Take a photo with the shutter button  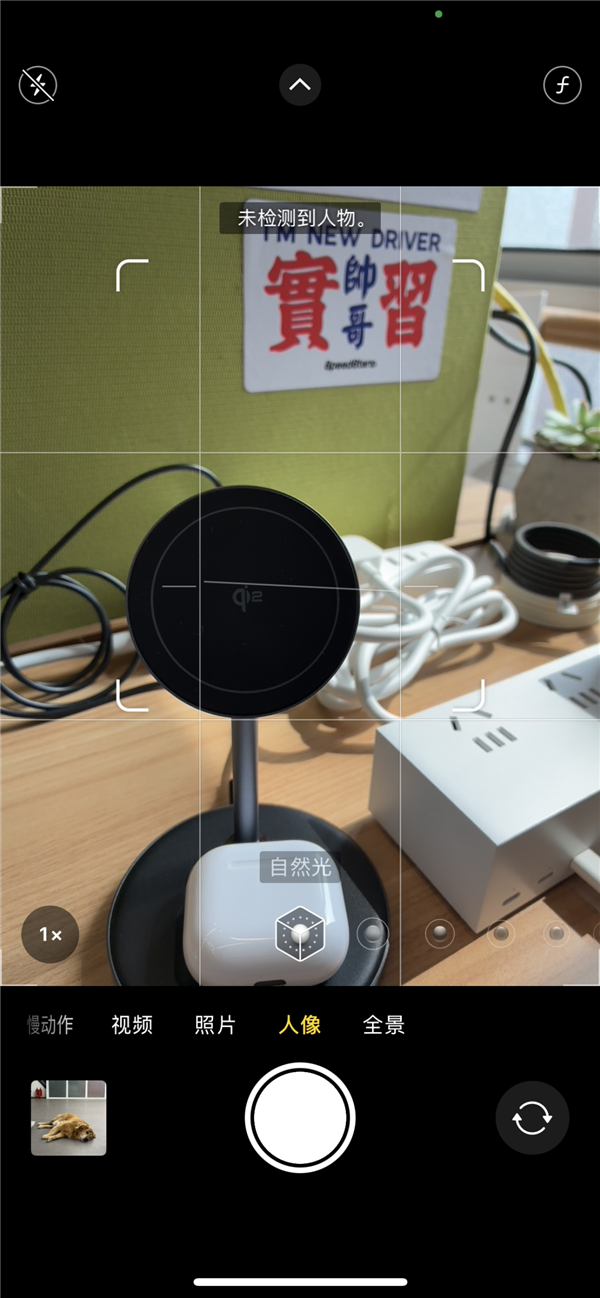point(300,1117)
